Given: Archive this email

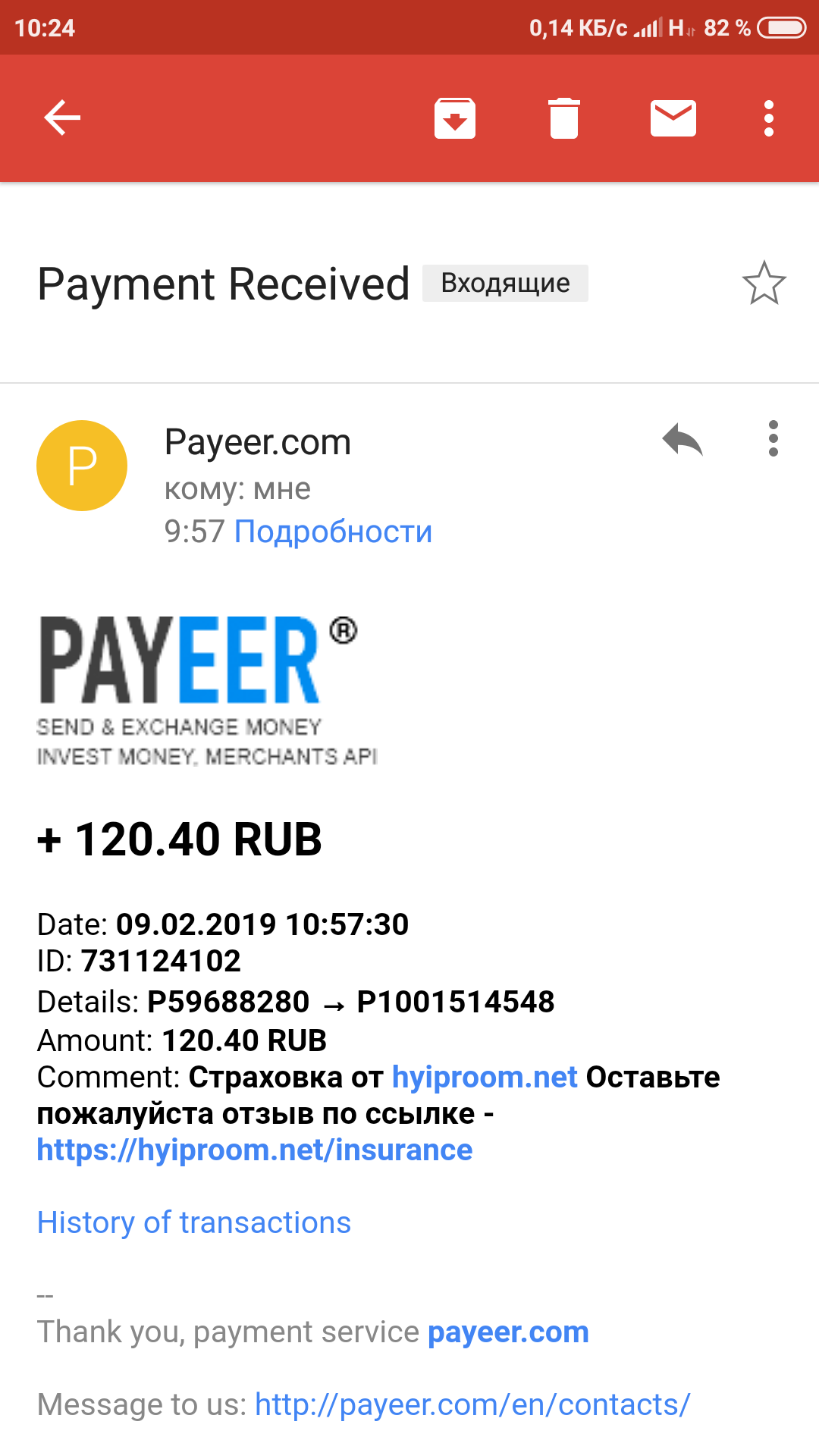Looking at the screenshot, I should point(455,118).
